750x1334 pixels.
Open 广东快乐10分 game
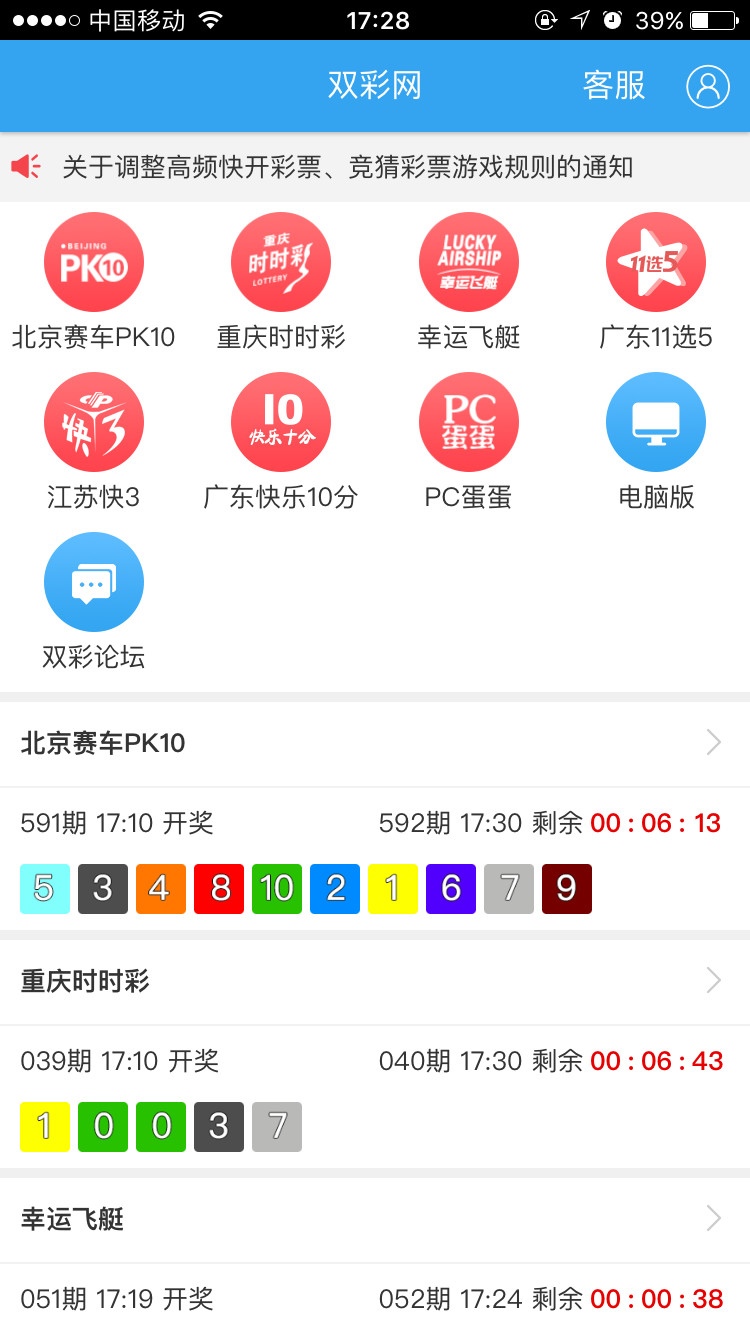point(281,422)
